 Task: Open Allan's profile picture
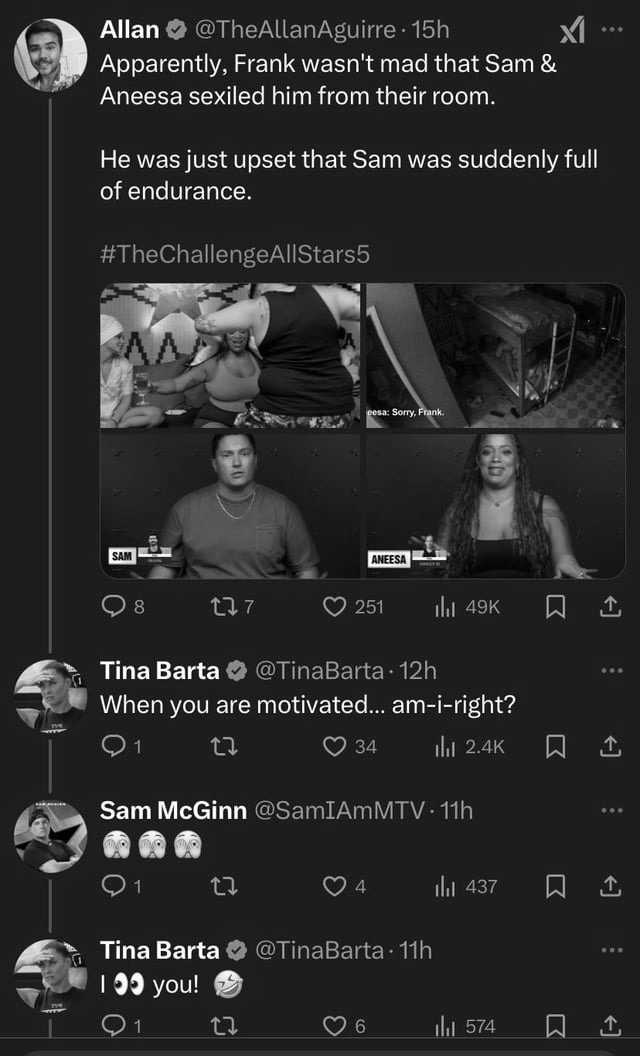pos(51,55)
